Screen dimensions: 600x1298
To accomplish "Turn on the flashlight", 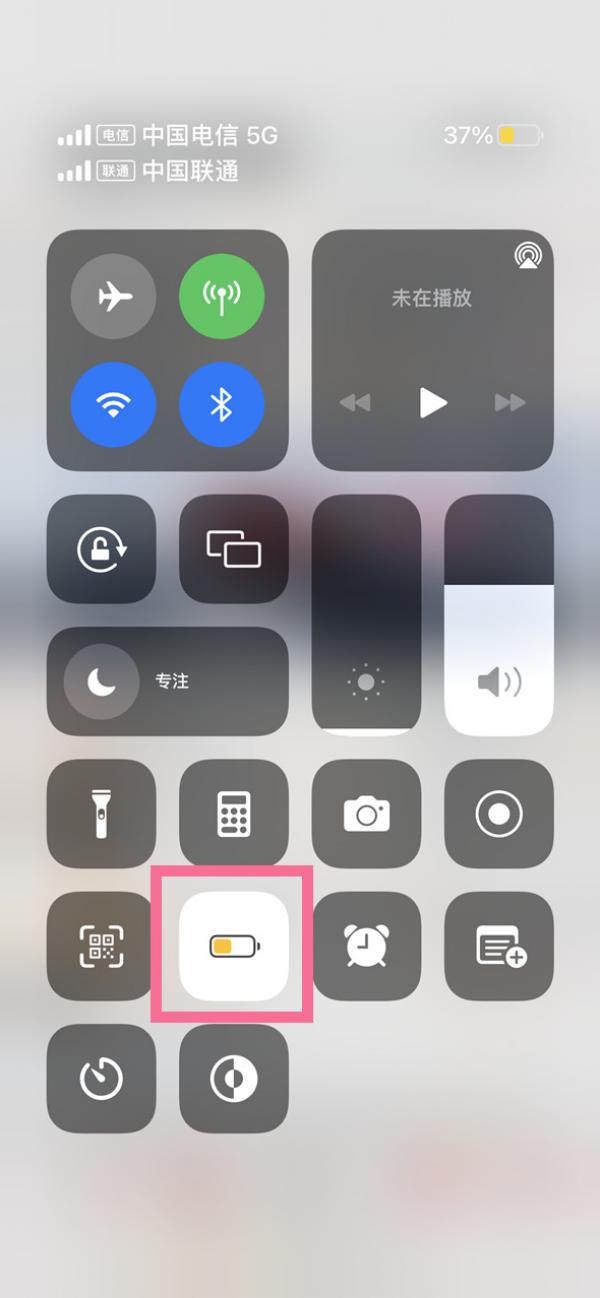I will [x=102, y=813].
